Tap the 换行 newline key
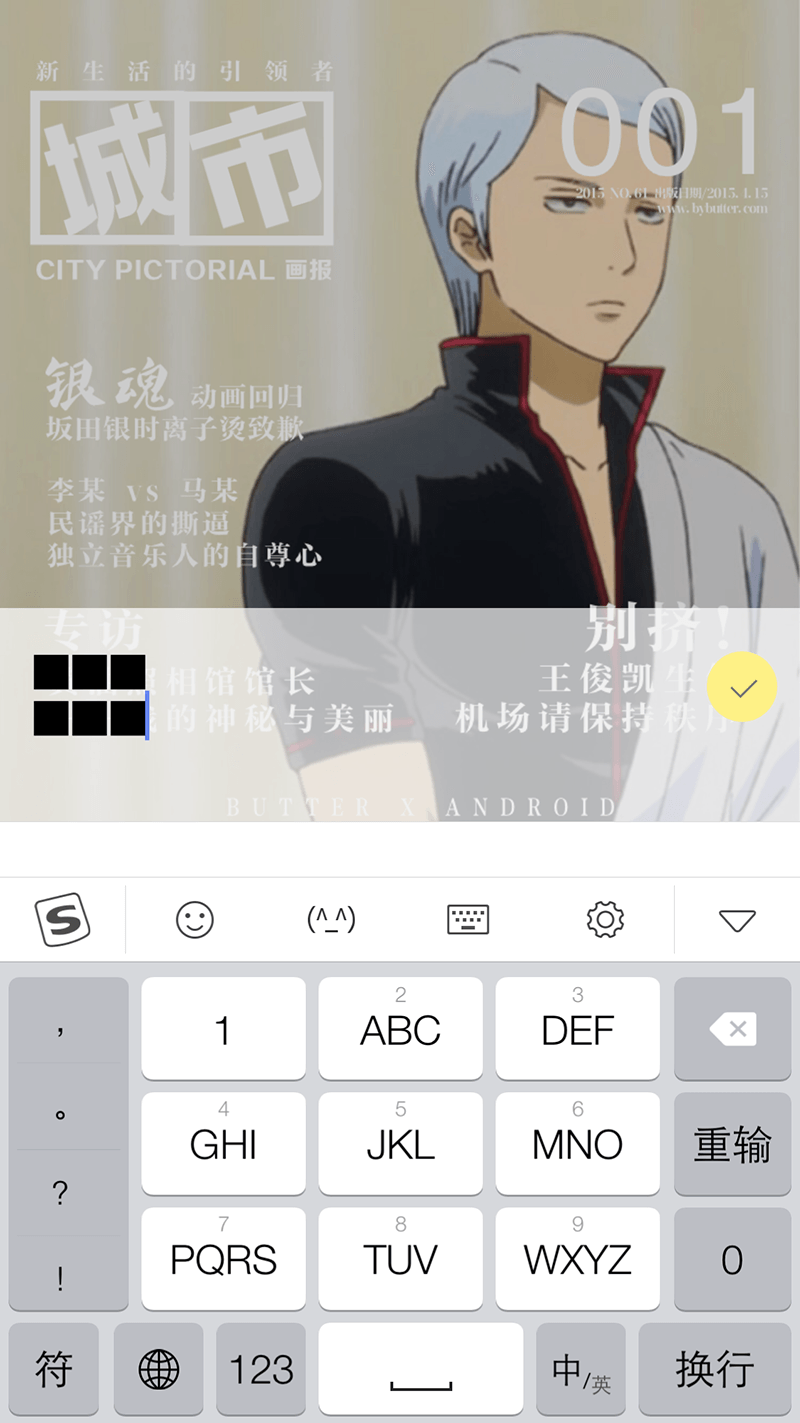 pyautogui.click(x=714, y=1369)
